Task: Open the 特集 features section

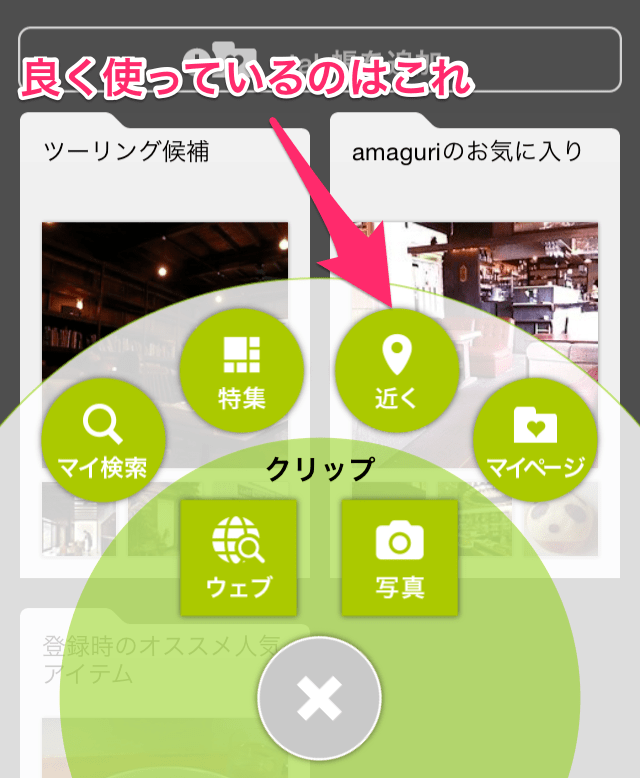Action: 241,371
